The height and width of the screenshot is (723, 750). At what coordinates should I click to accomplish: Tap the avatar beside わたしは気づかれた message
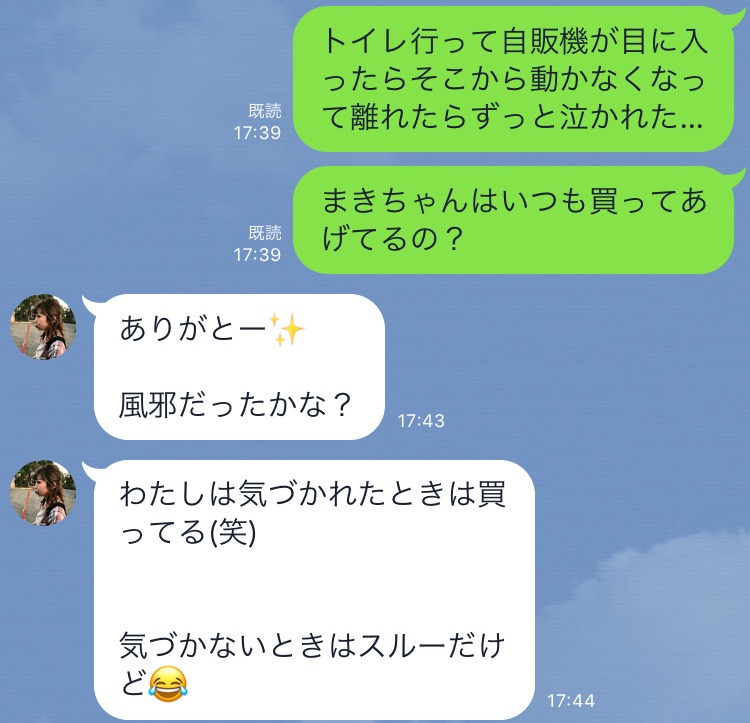(43, 493)
